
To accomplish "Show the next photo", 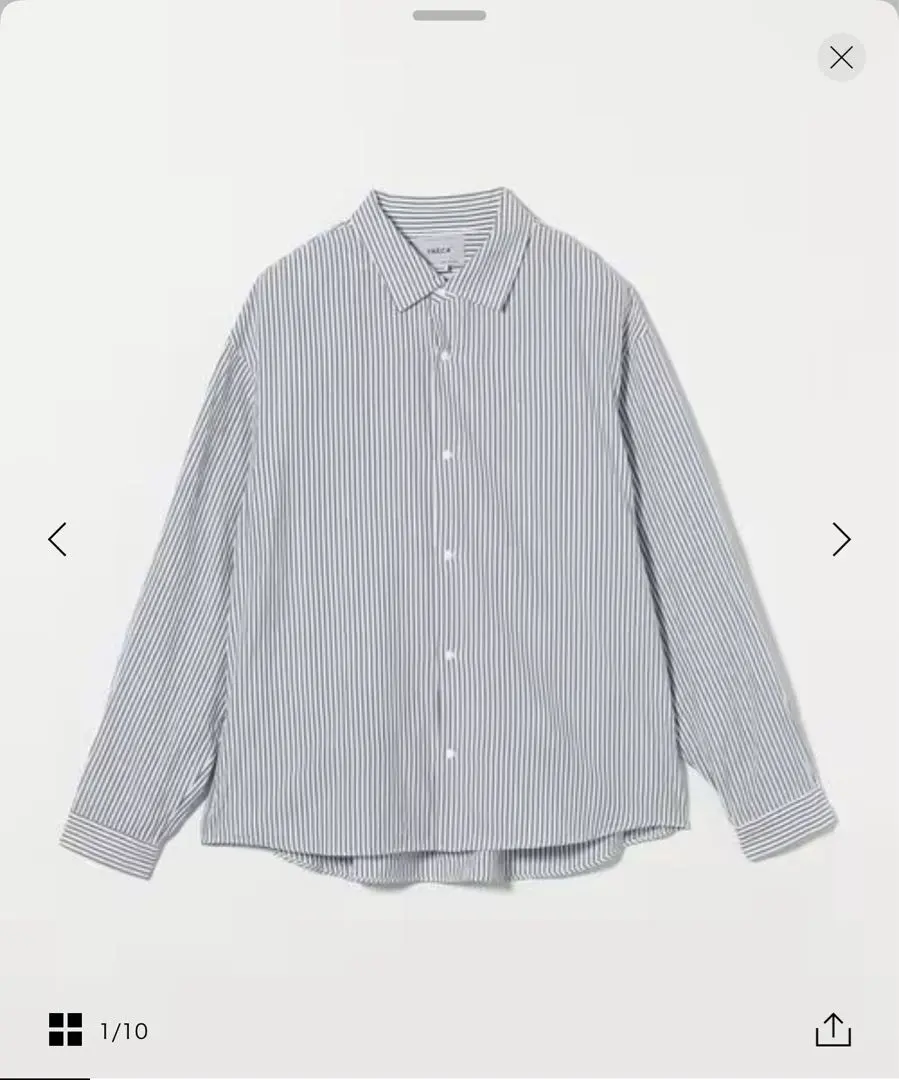I will click(841, 540).
